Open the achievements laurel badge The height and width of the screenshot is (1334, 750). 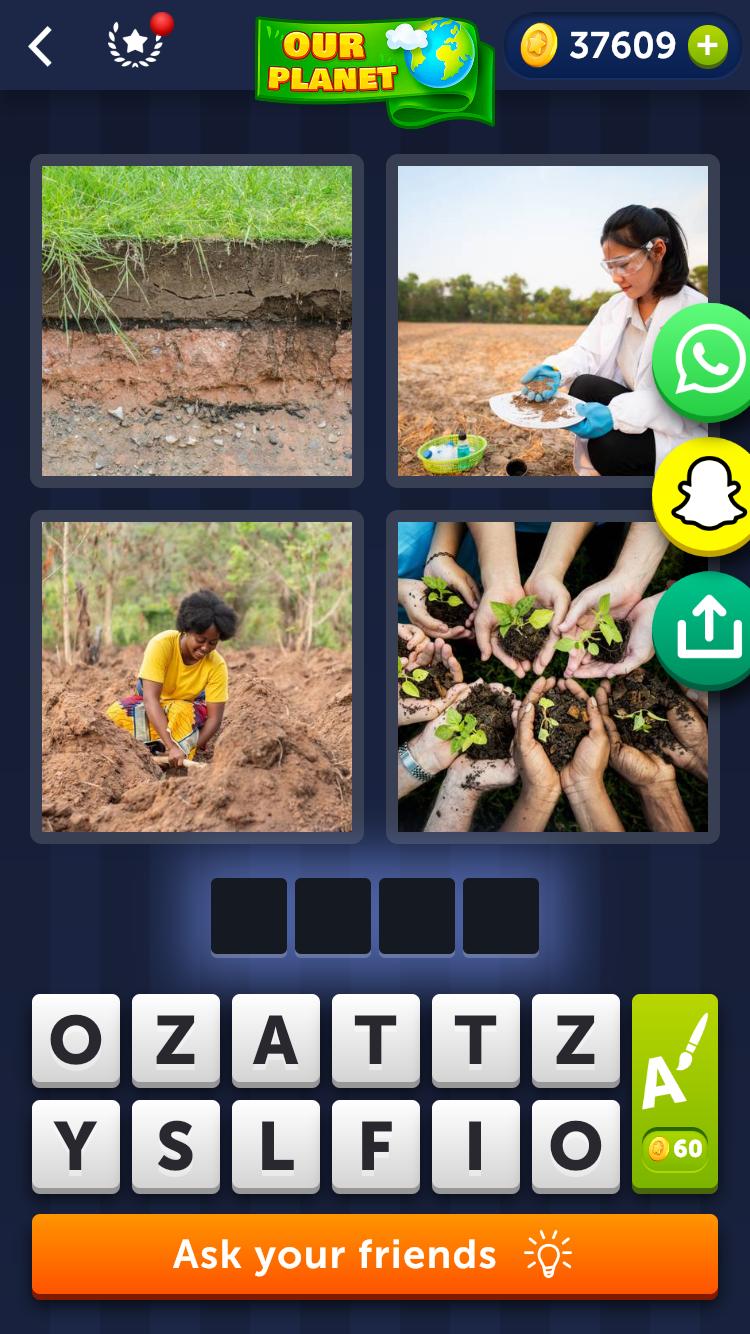[135, 45]
